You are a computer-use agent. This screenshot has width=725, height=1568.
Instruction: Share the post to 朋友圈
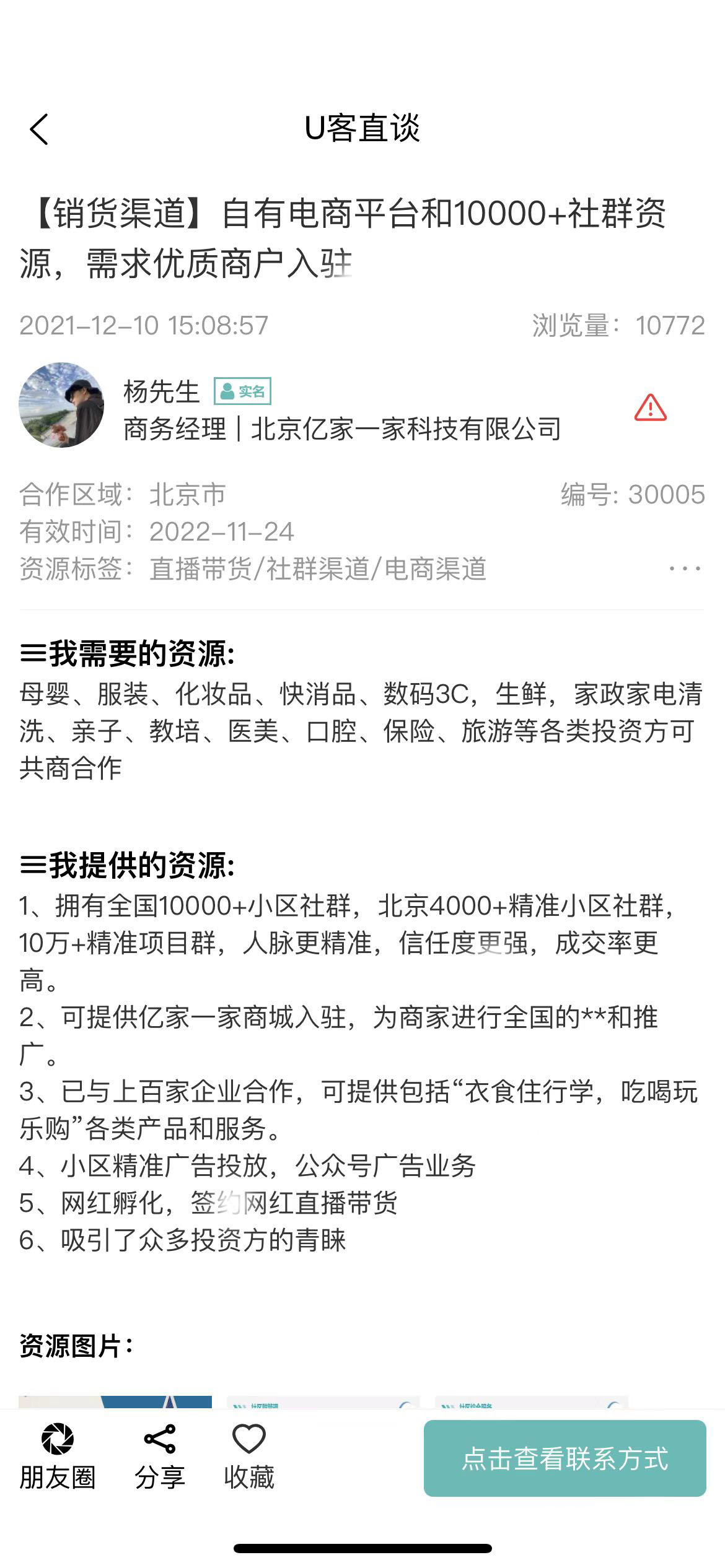point(58,1457)
